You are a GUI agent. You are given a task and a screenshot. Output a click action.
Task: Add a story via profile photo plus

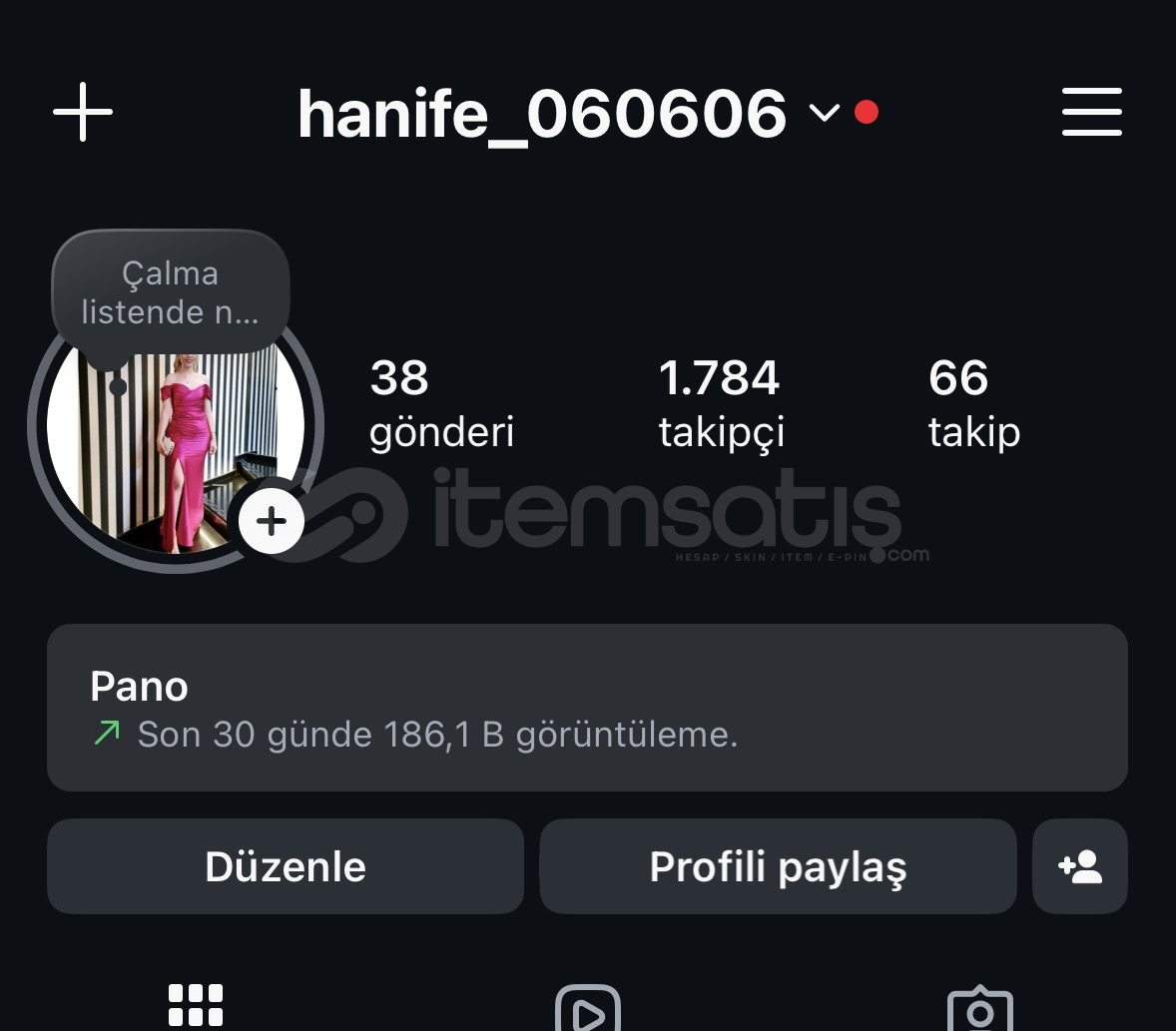coord(271,521)
